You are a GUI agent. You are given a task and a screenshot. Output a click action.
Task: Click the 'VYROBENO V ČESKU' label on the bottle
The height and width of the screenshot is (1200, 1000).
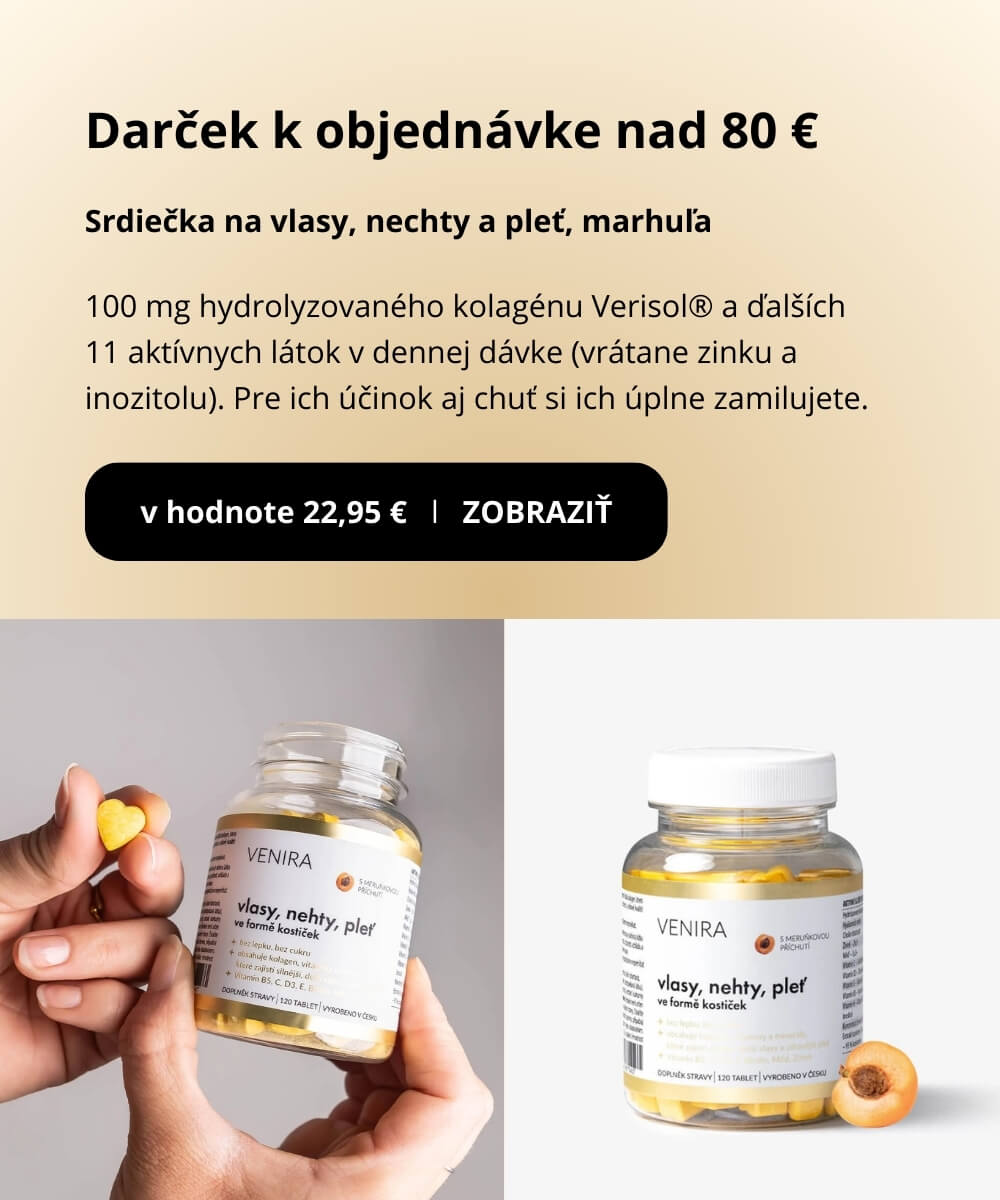click(x=794, y=1075)
